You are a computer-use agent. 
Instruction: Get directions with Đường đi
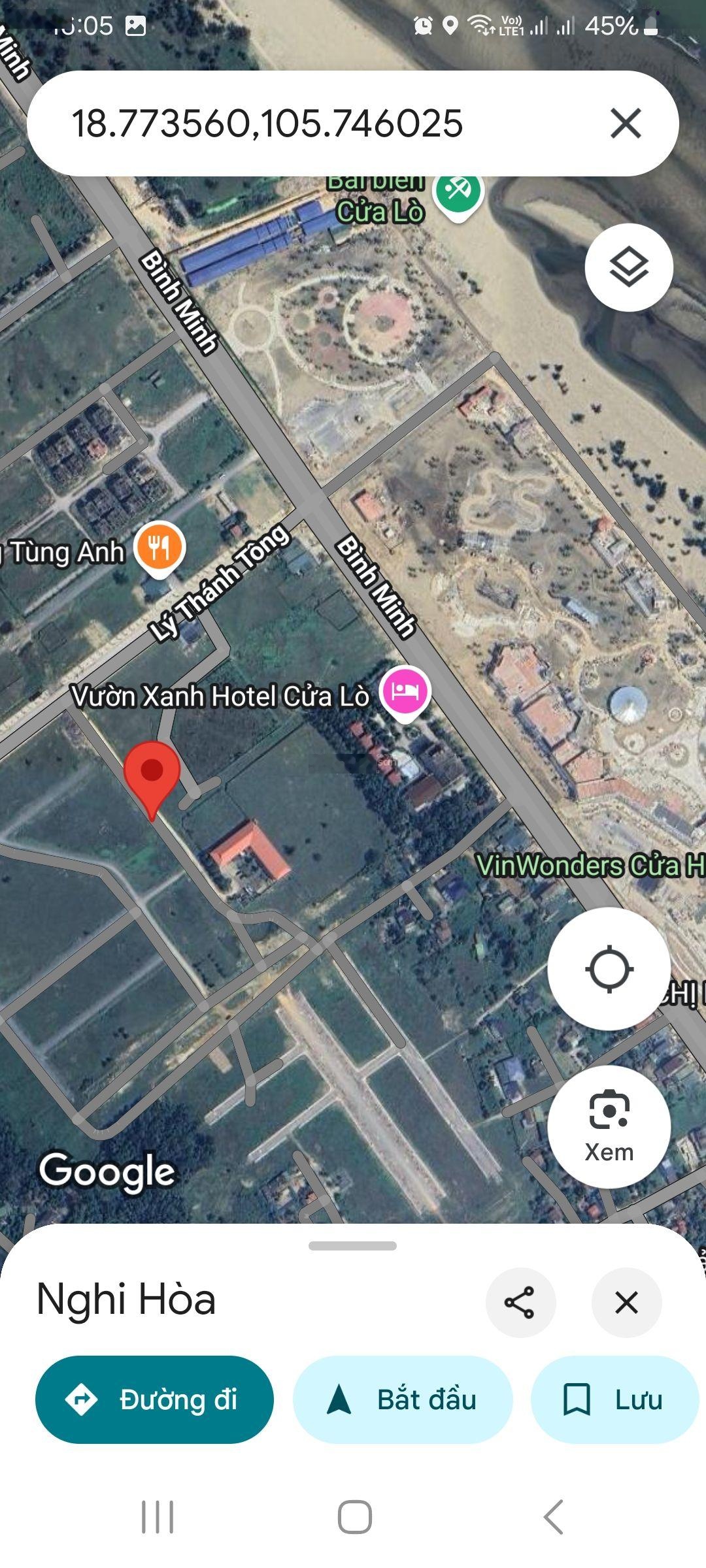154,1399
